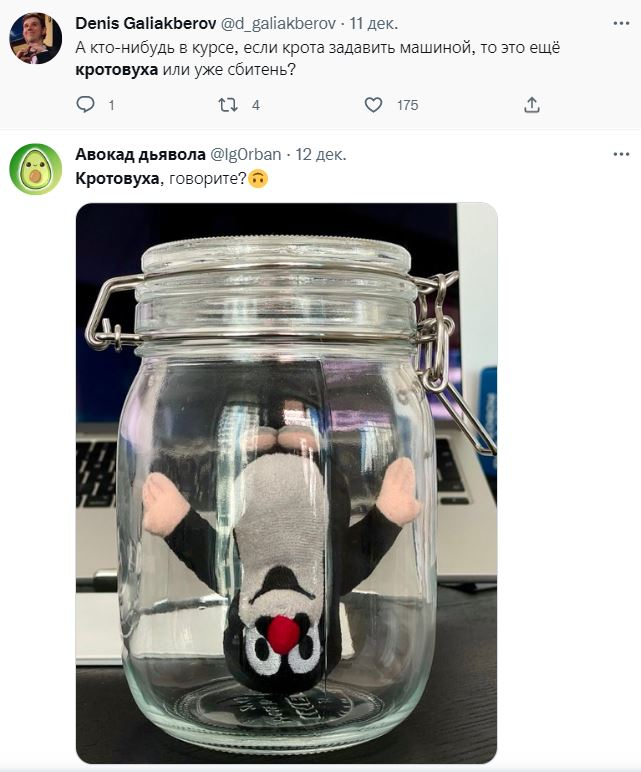Viewport: 641px width, 772px height.
Task: Open the Авокад дьявола avocado avatar
Action: [35, 169]
